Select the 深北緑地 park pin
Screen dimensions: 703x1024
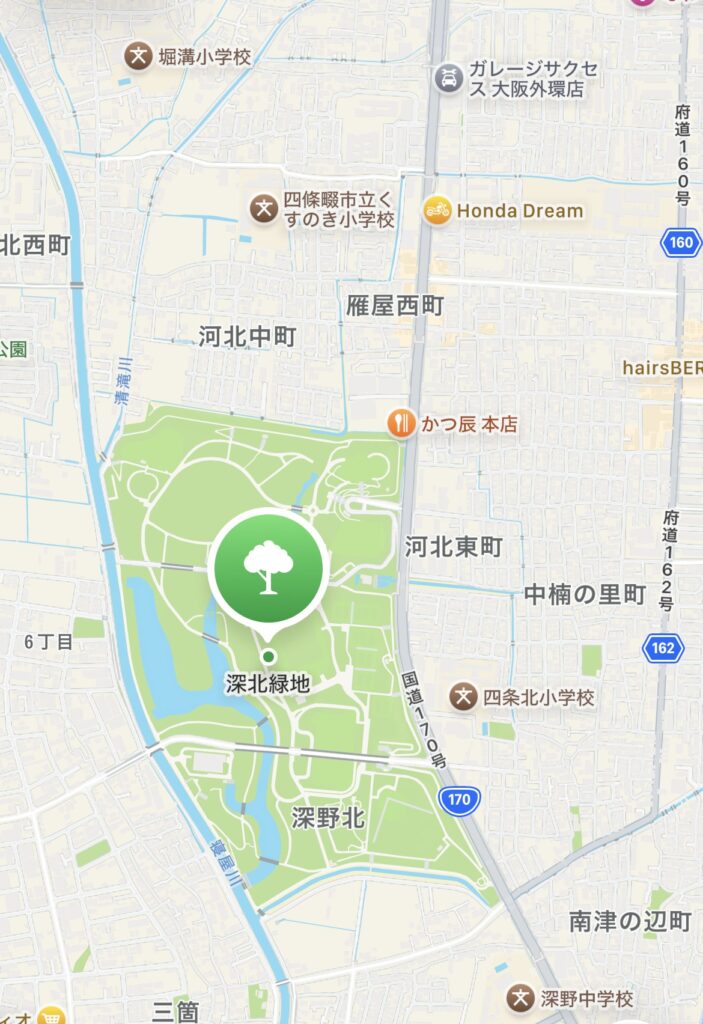[x=268, y=568]
